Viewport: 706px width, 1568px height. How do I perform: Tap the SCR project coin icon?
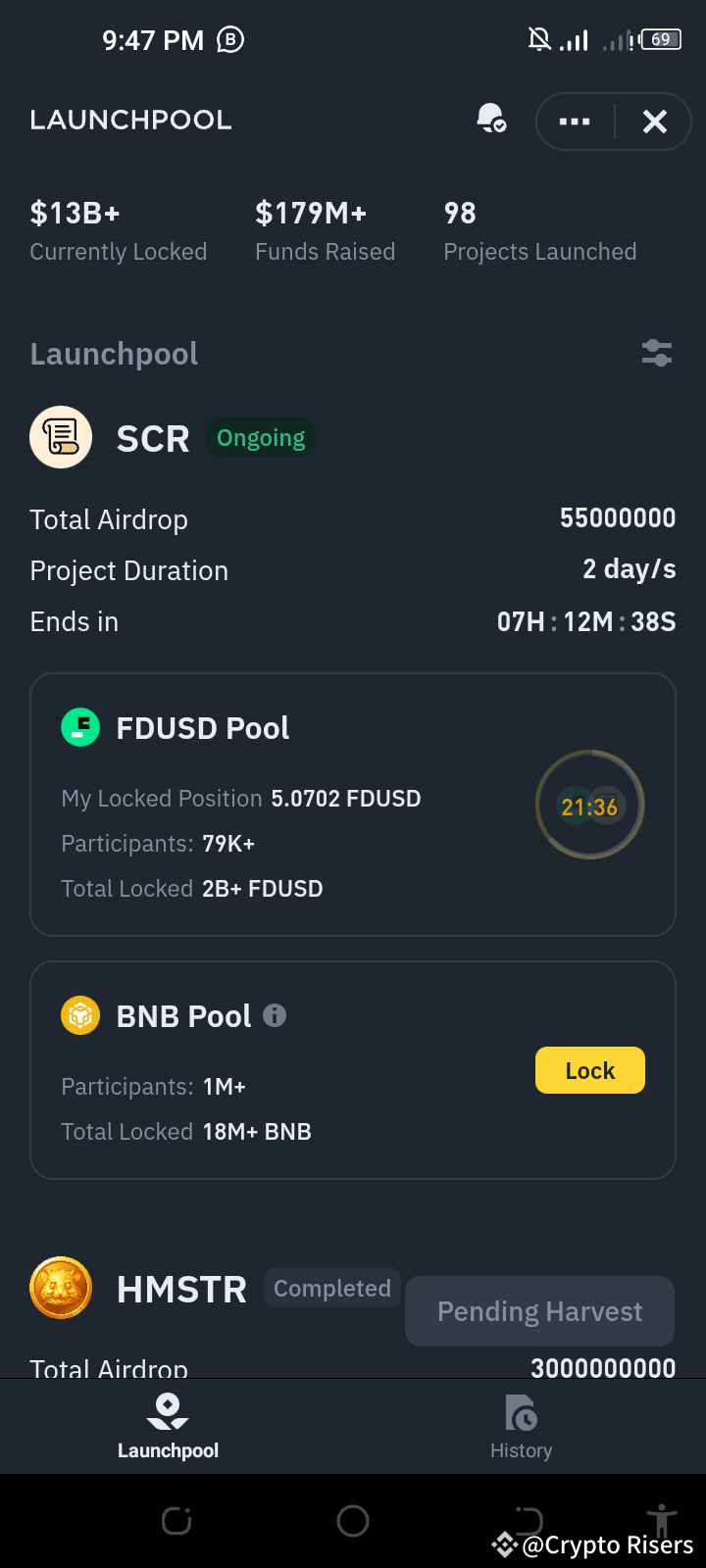click(61, 437)
